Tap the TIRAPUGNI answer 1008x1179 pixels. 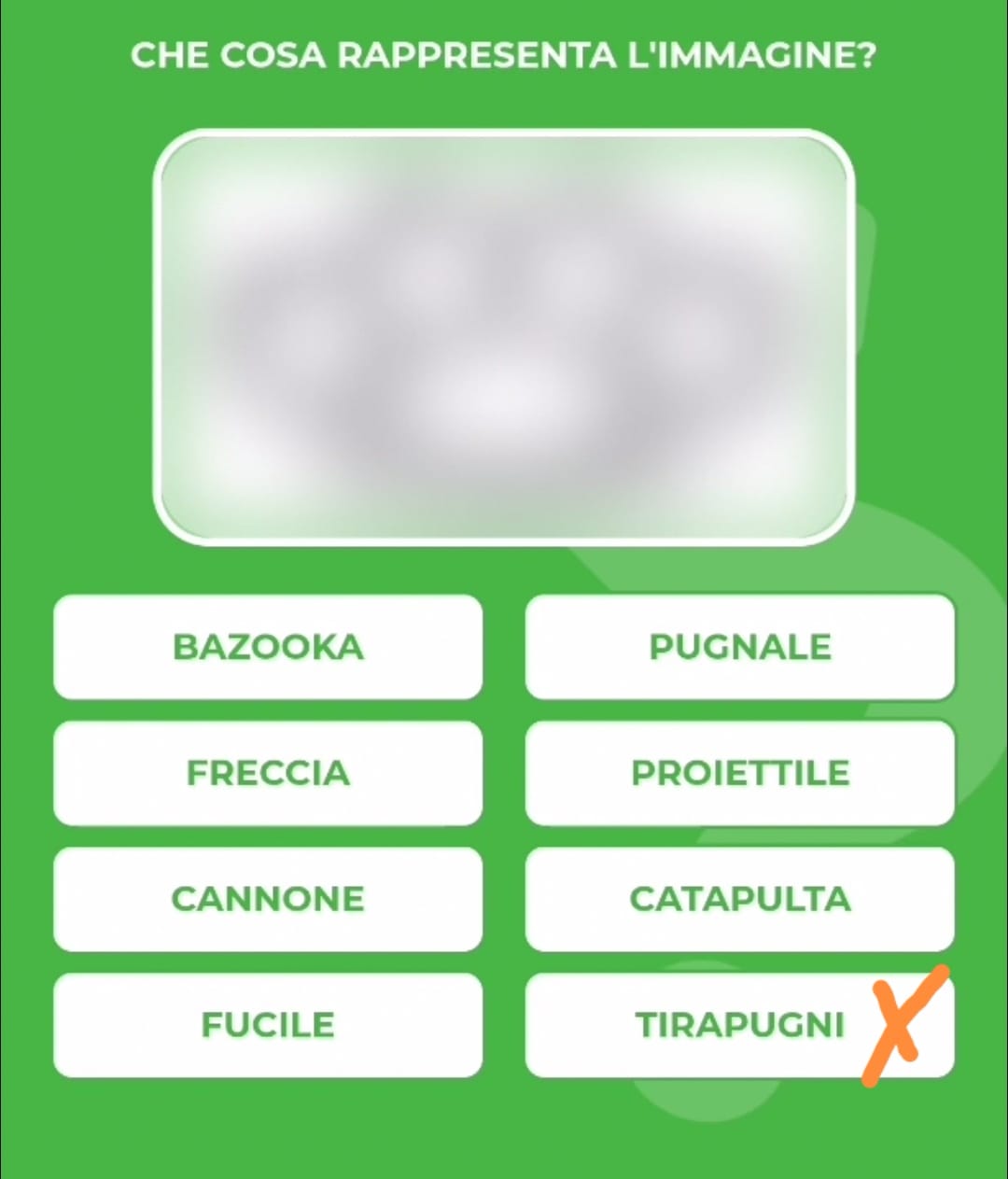pyautogui.click(x=739, y=1025)
